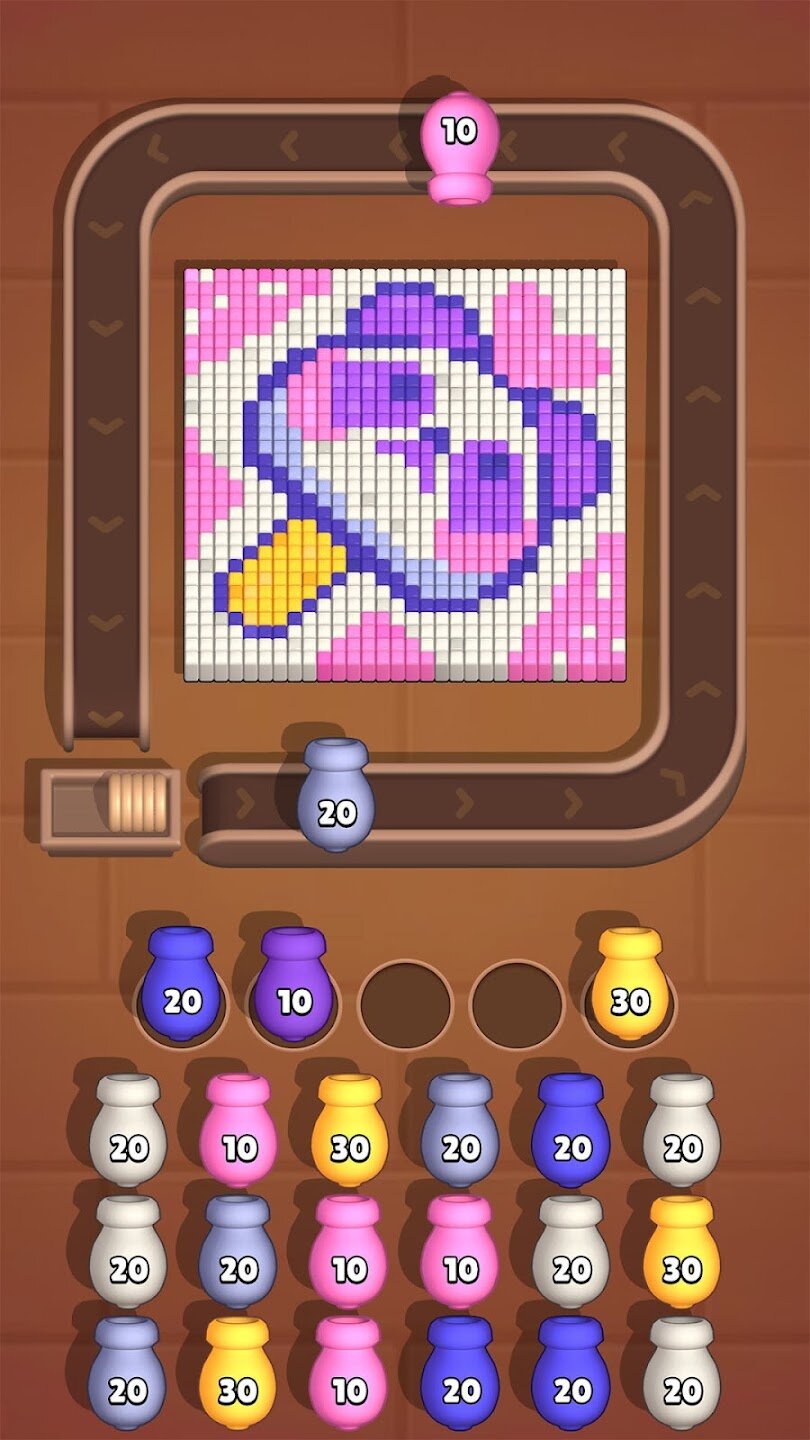Send the front-row pink 10 jar from the queue
The height and width of the screenshot is (1440, 810).
point(238,1130)
